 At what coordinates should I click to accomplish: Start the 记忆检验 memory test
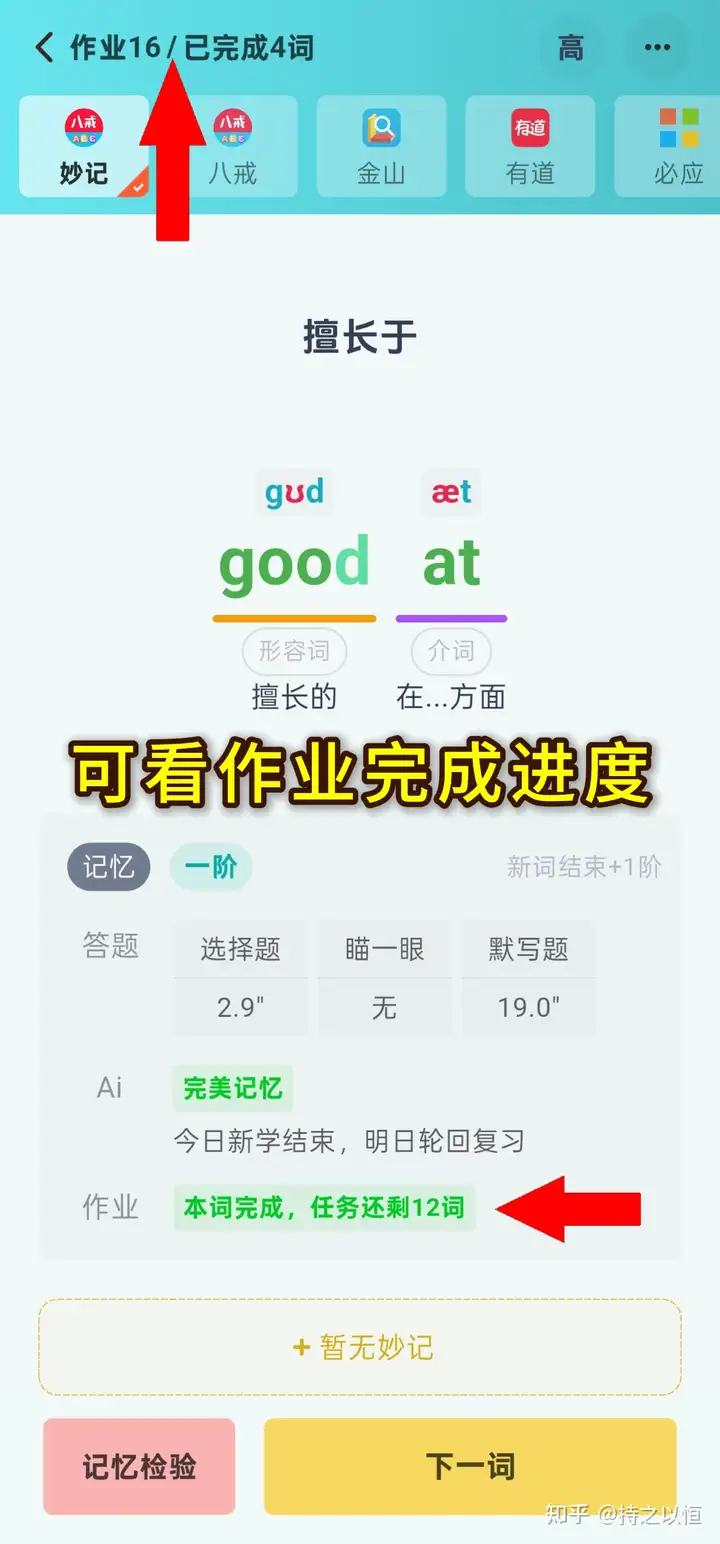tap(139, 1467)
